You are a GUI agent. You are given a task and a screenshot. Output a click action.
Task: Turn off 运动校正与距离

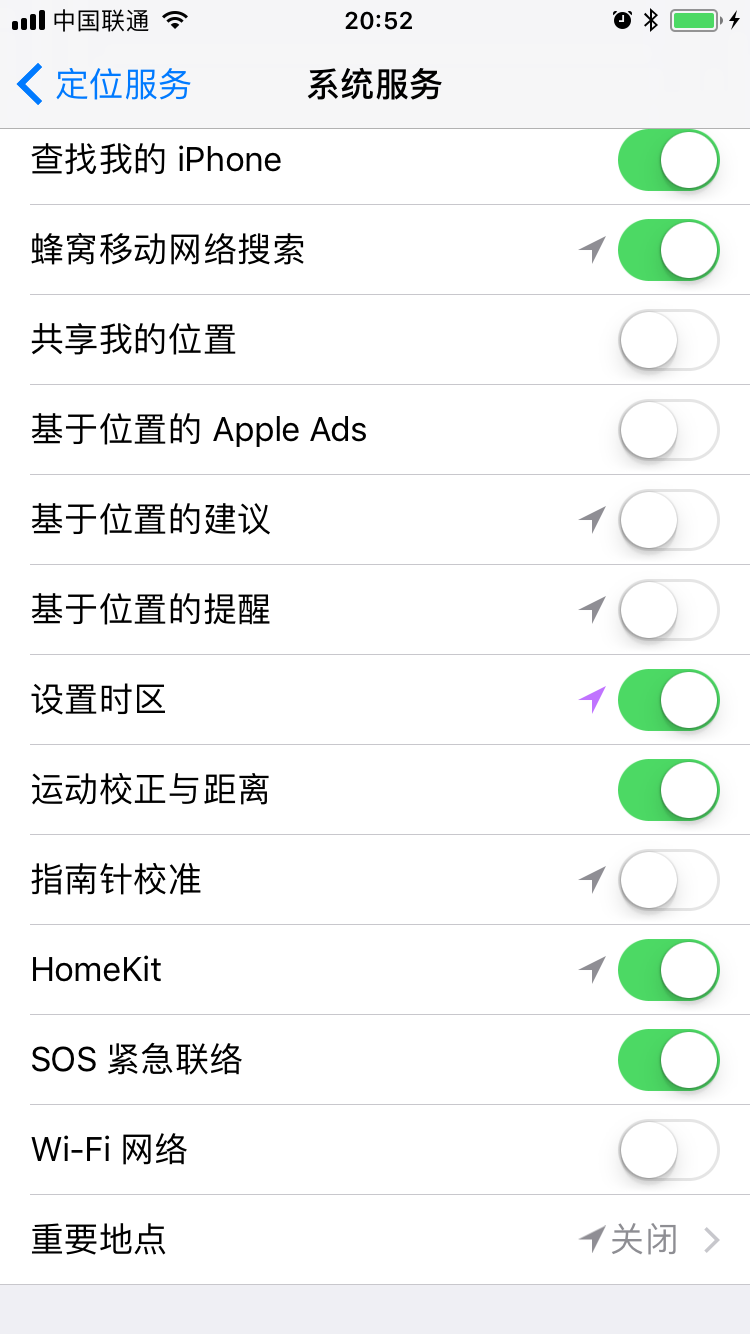click(x=668, y=790)
